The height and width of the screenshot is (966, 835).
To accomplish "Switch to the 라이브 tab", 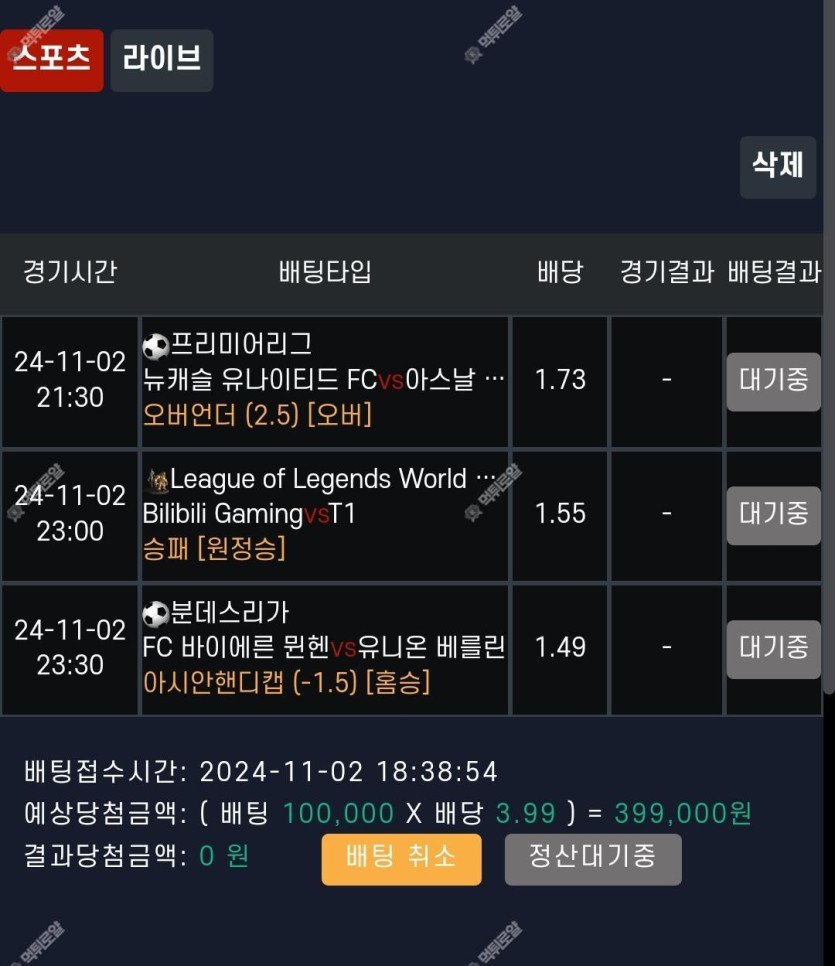I will (162, 60).
